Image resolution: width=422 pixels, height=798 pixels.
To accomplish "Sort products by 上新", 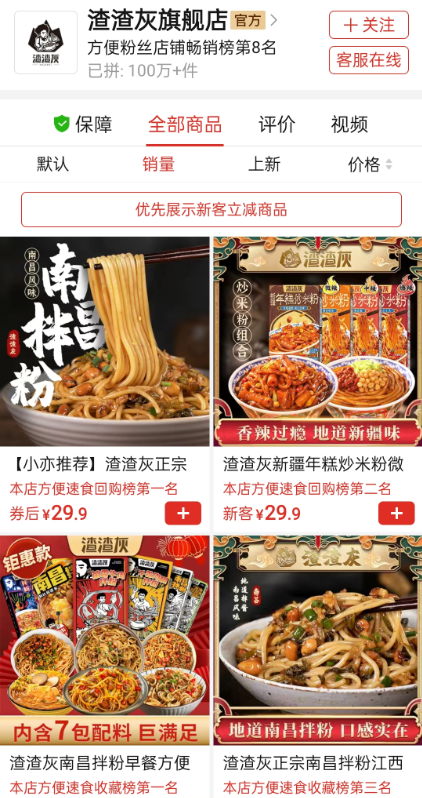I will coord(264,164).
